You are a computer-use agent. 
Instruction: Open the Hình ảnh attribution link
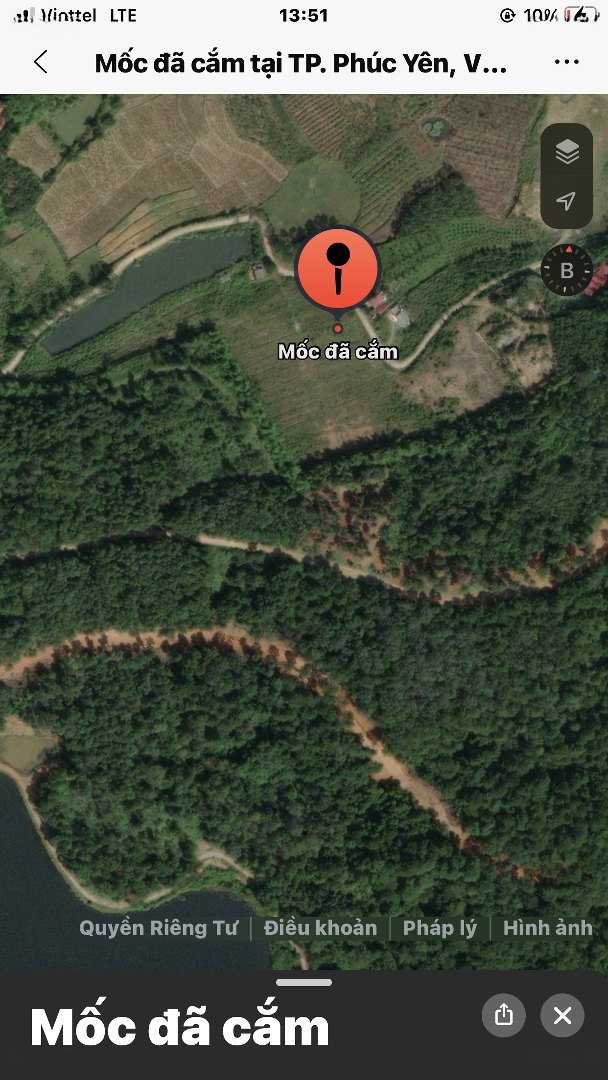547,928
